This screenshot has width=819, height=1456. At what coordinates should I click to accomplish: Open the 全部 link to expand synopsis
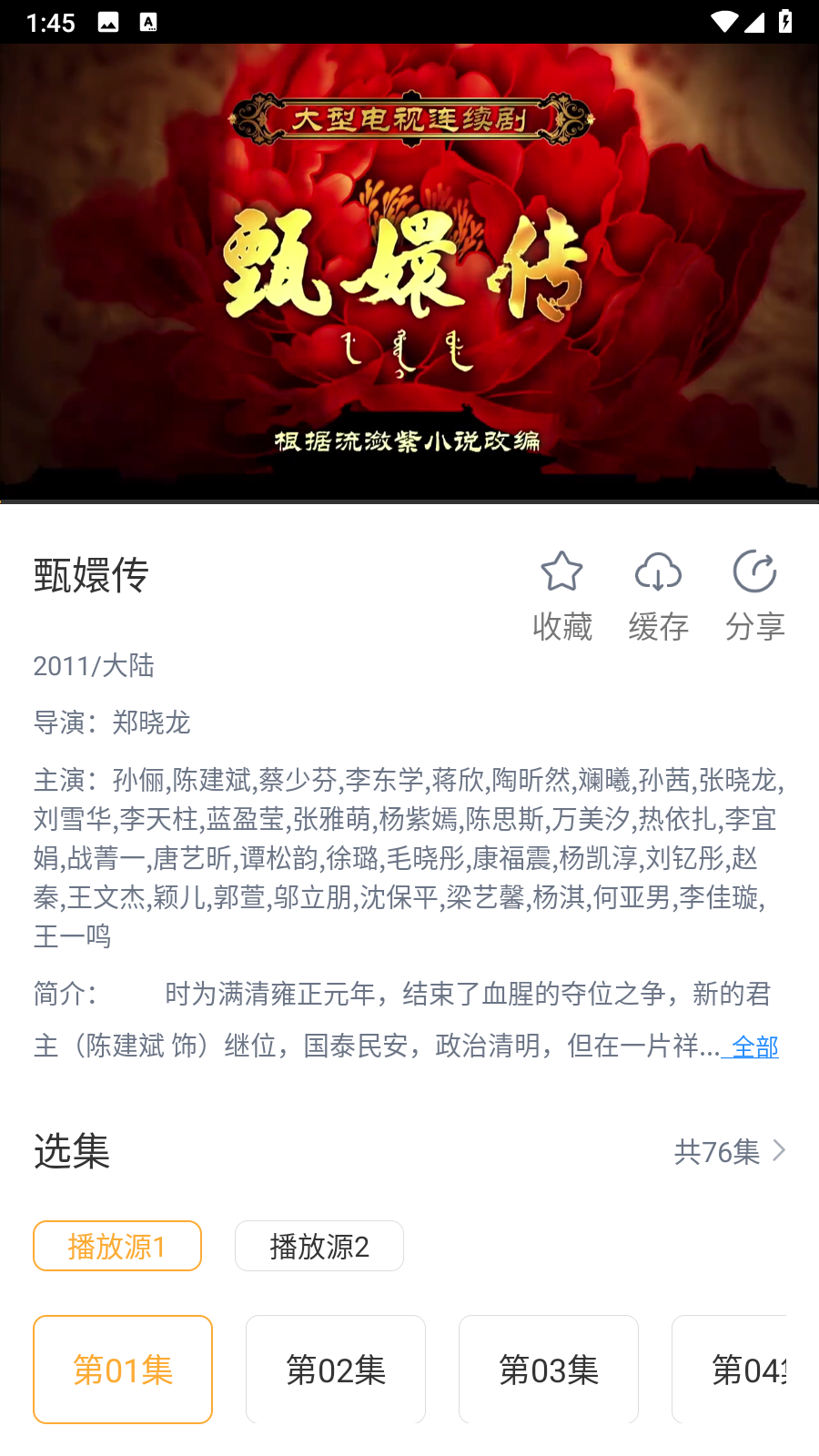(753, 1047)
